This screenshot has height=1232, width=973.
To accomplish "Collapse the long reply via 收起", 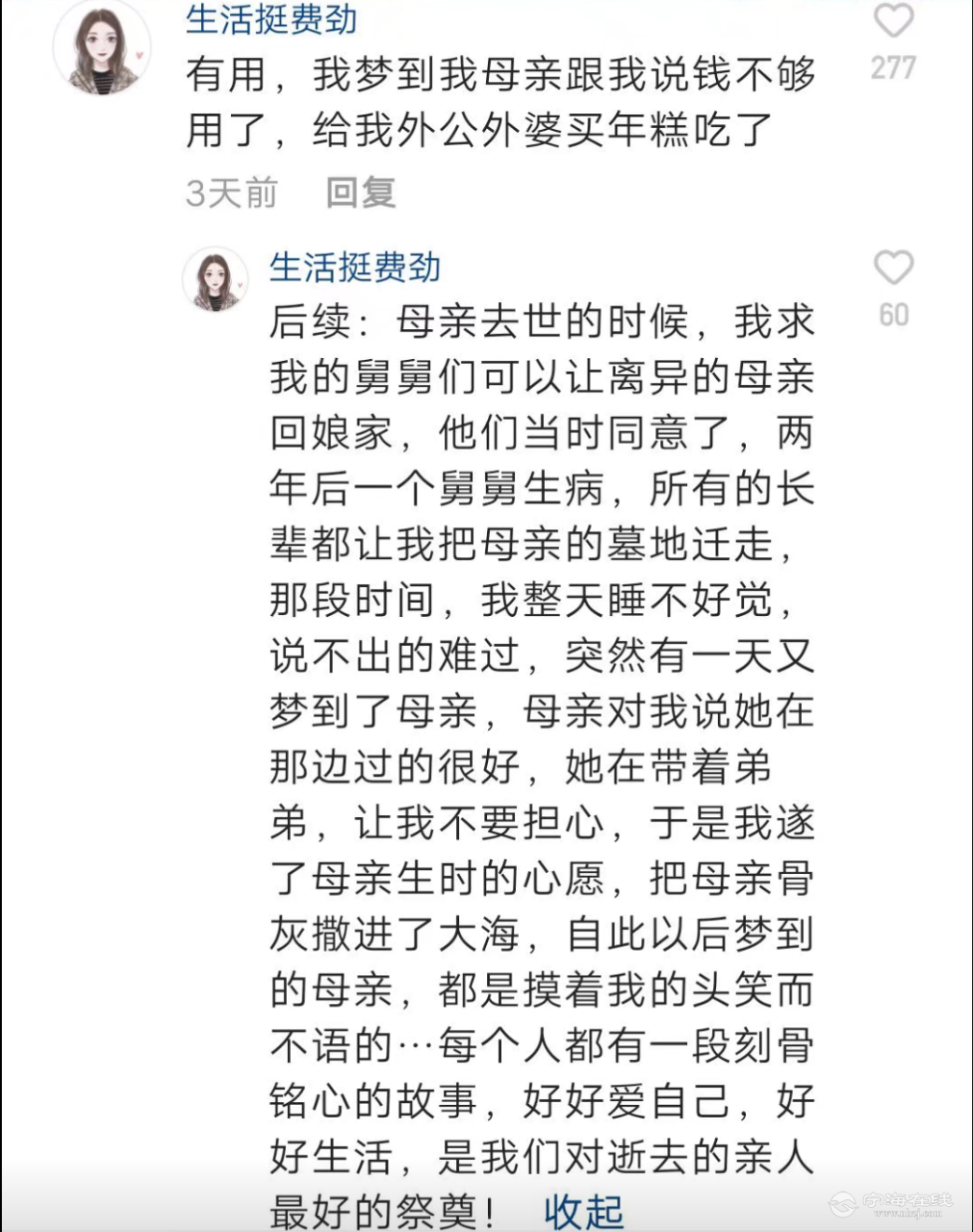I will pos(583,1212).
